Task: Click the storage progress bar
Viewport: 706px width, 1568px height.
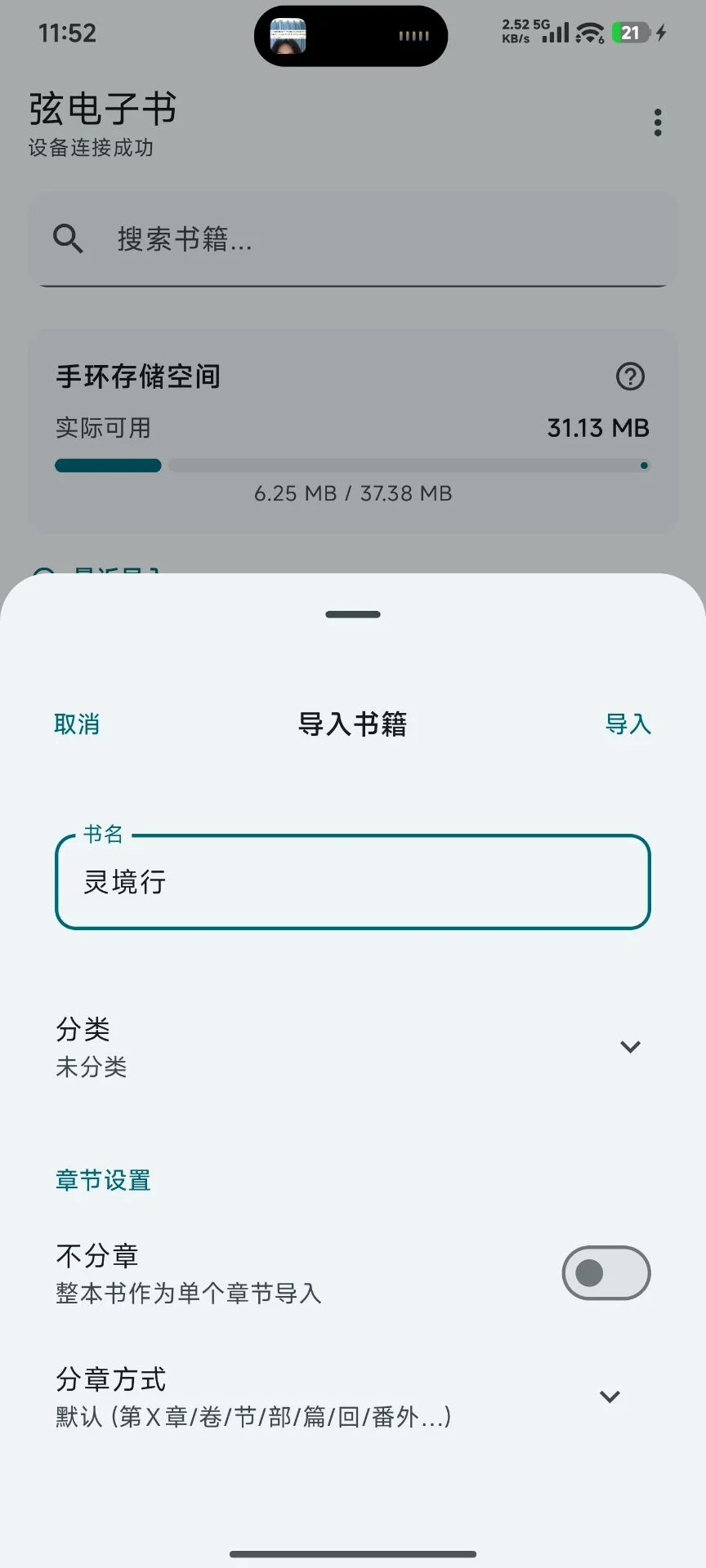Action: point(351,465)
